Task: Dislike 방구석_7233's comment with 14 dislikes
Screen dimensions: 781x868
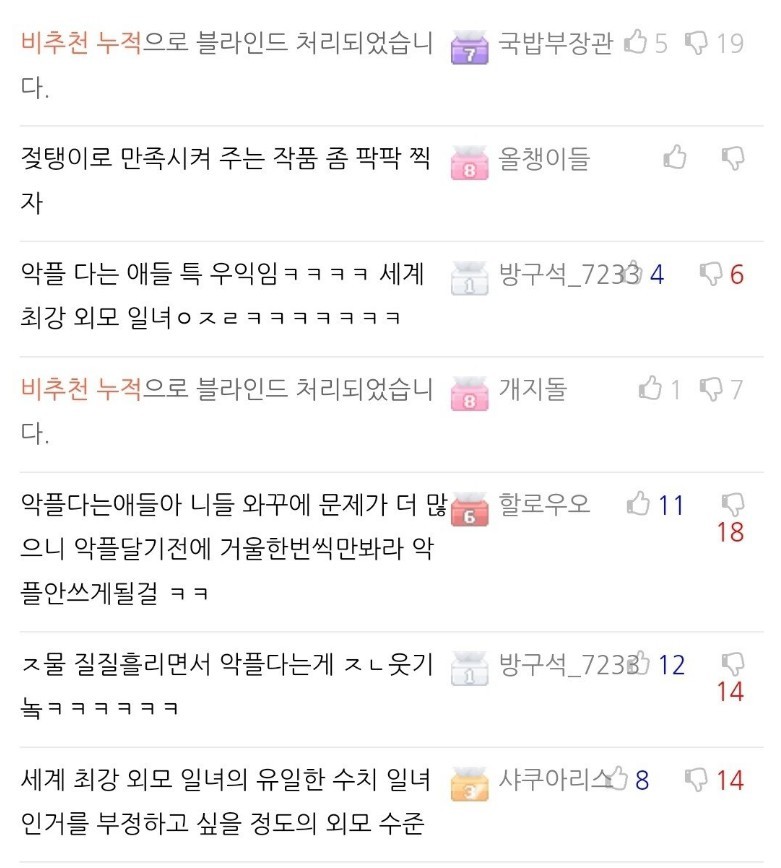Action: (733, 664)
